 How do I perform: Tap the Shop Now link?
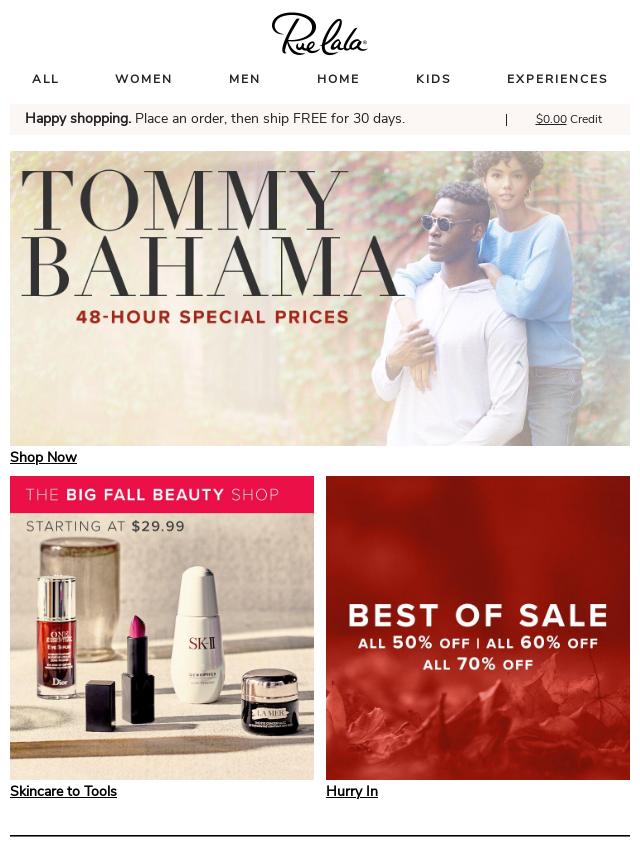pyautogui.click(x=43, y=457)
